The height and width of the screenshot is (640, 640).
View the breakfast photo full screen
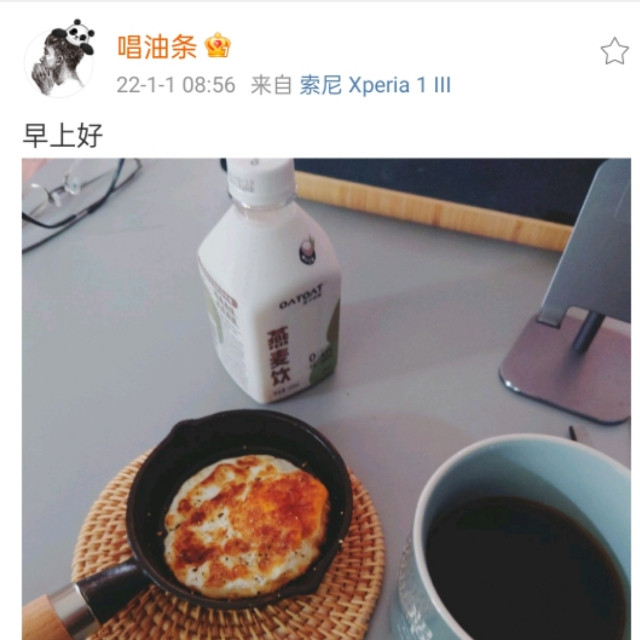pos(326,400)
